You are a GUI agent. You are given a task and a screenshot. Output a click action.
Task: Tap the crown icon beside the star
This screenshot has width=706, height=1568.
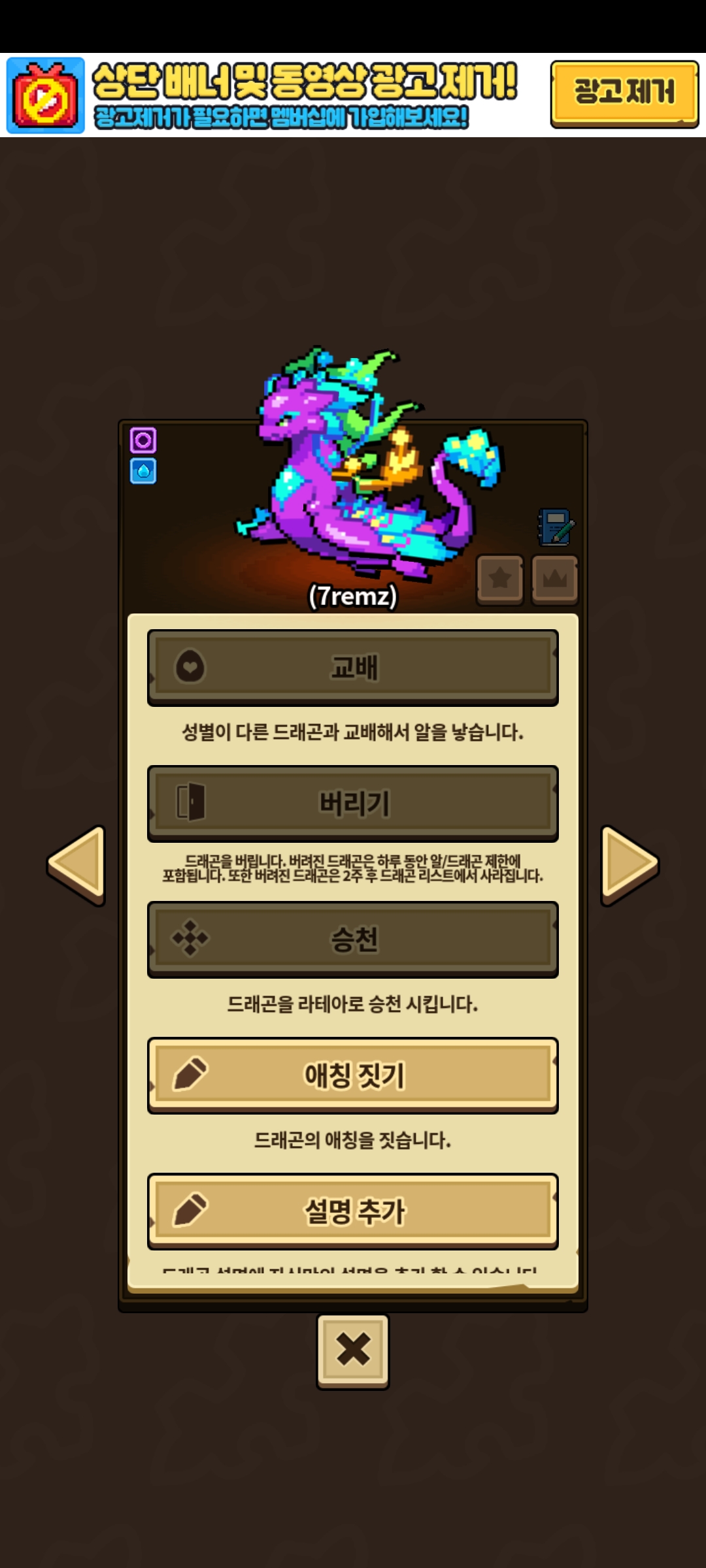555,579
